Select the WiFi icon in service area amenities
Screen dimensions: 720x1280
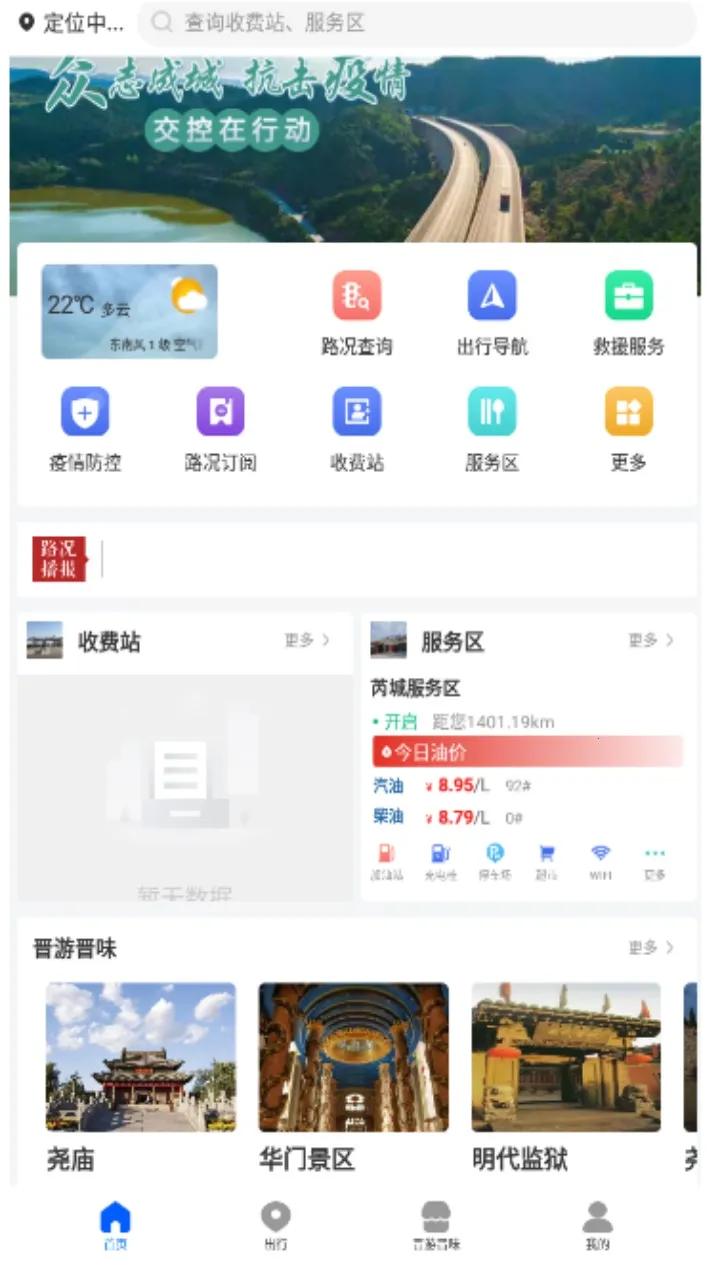601,855
